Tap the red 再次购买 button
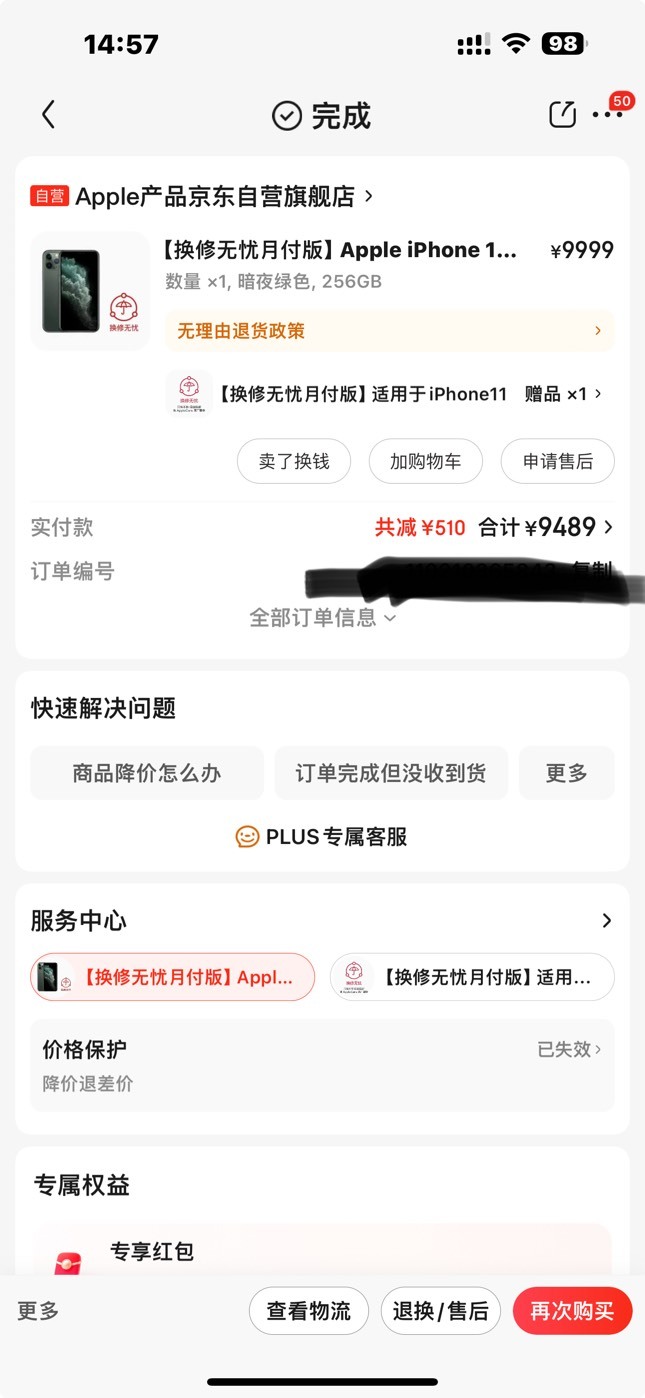This screenshot has width=645, height=1398. (572, 1311)
